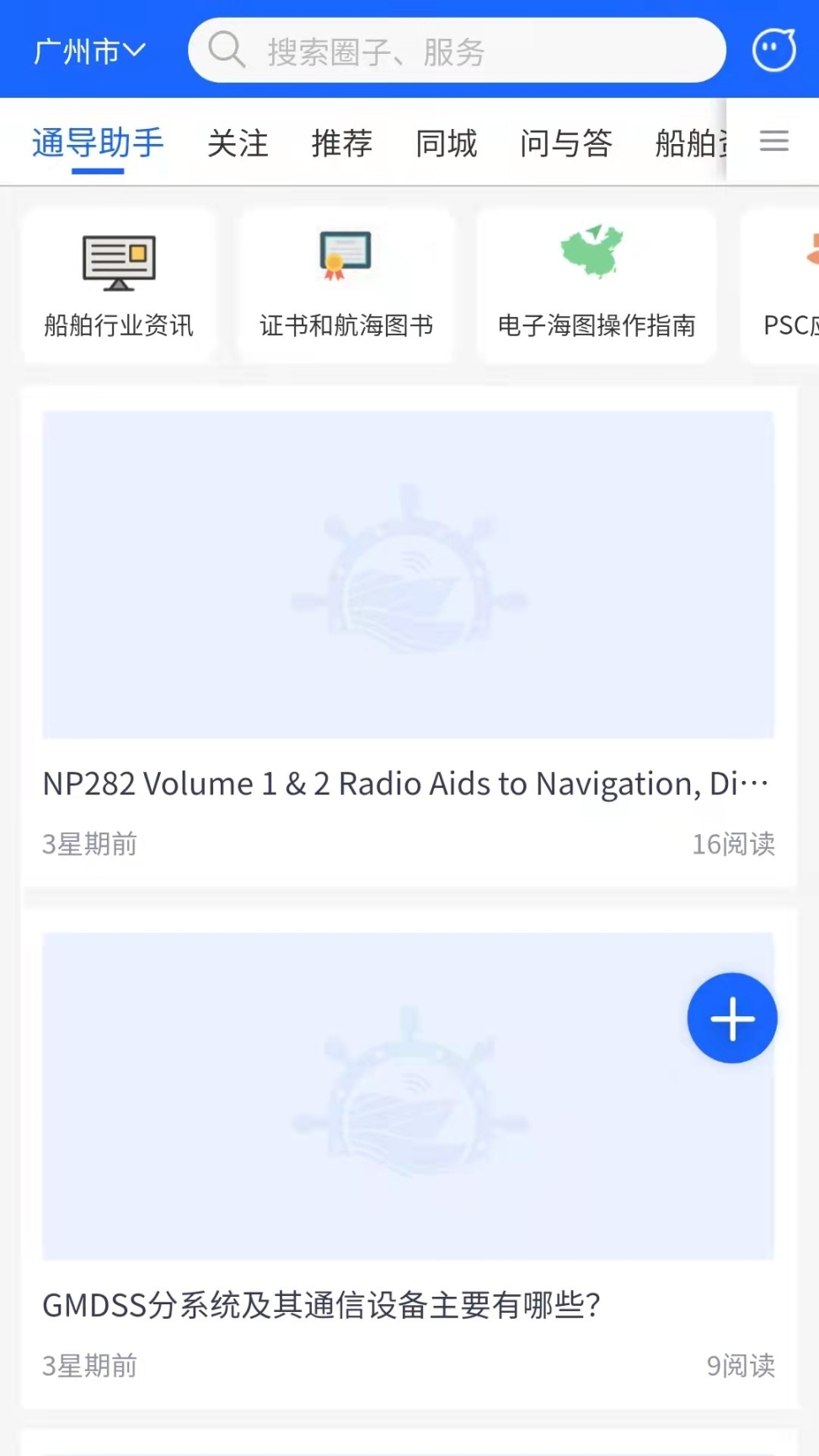Open the GMDSS 分系统 question post

tap(323, 1305)
